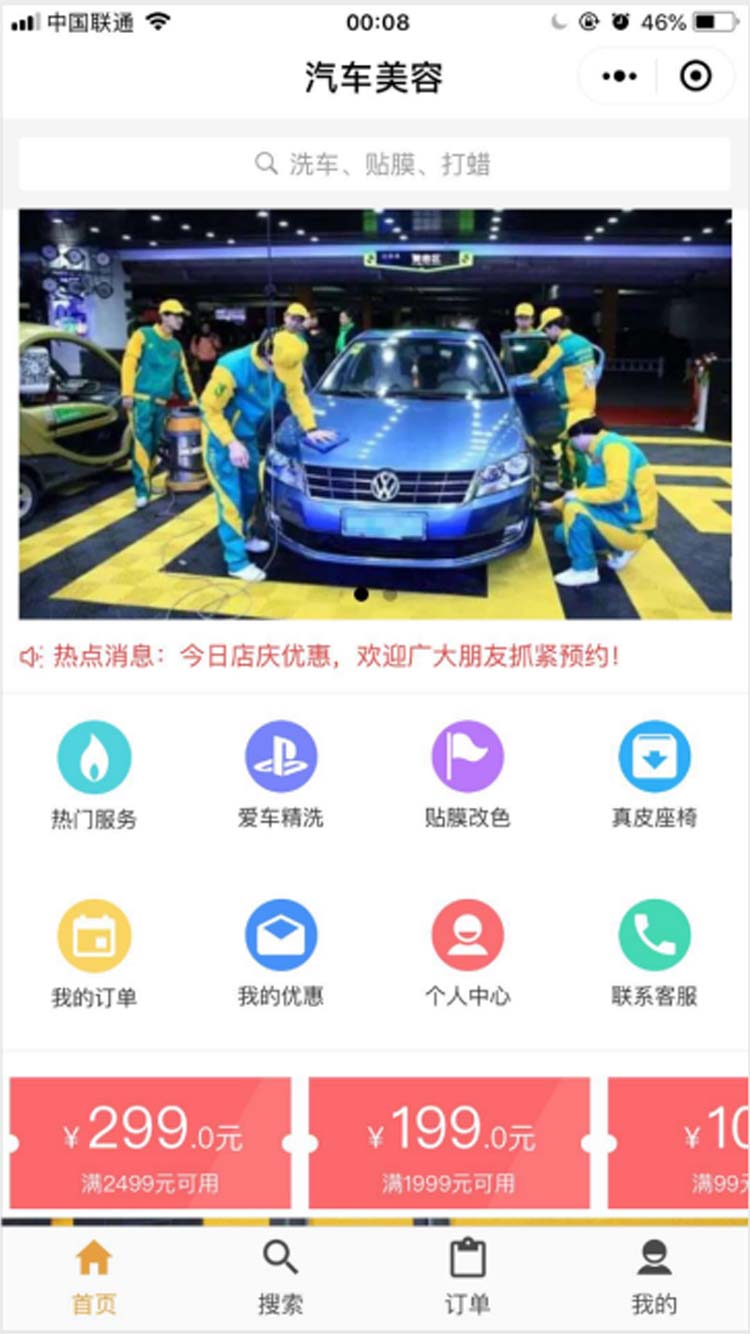750x1334 pixels.
Task: Tap the 联系客服 customer service phone icon
Action: click(x=655, y=938)
